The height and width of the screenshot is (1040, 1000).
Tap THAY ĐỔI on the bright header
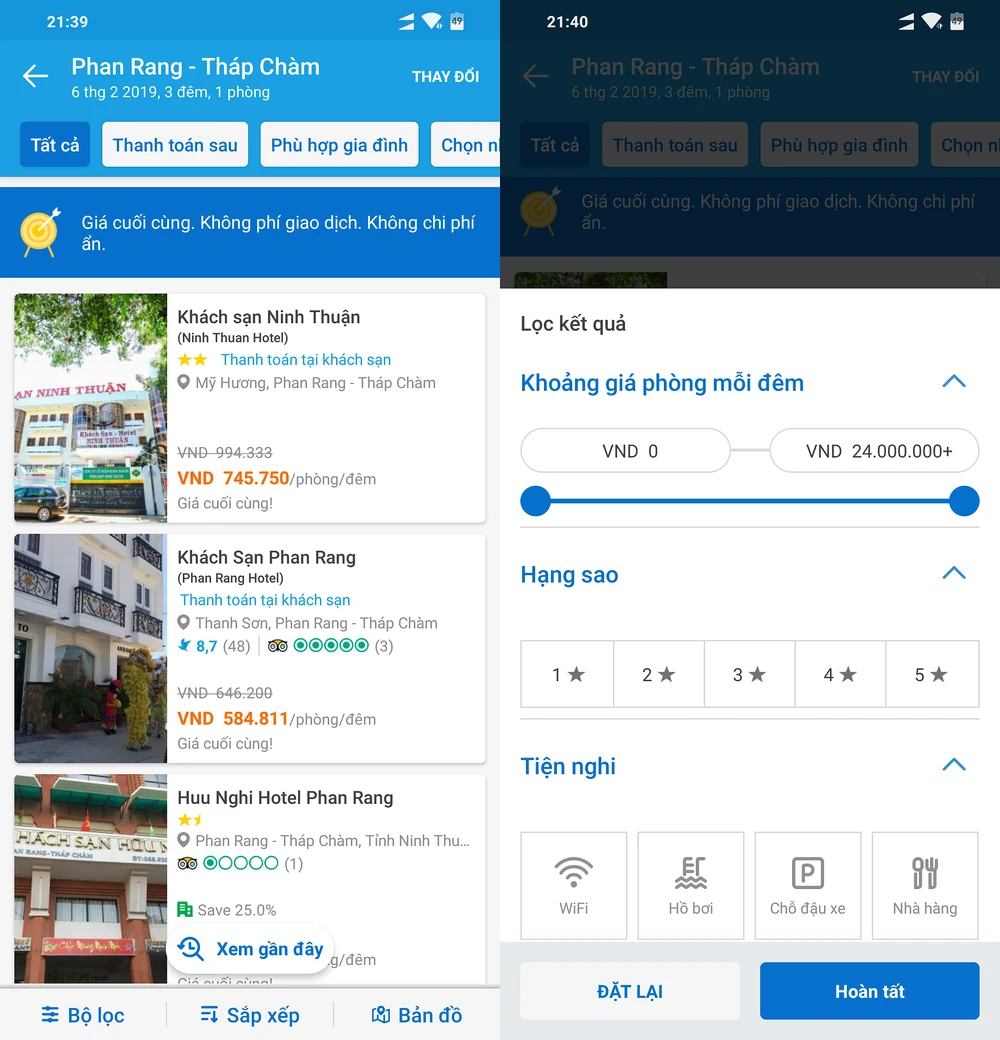pos(445,77)
